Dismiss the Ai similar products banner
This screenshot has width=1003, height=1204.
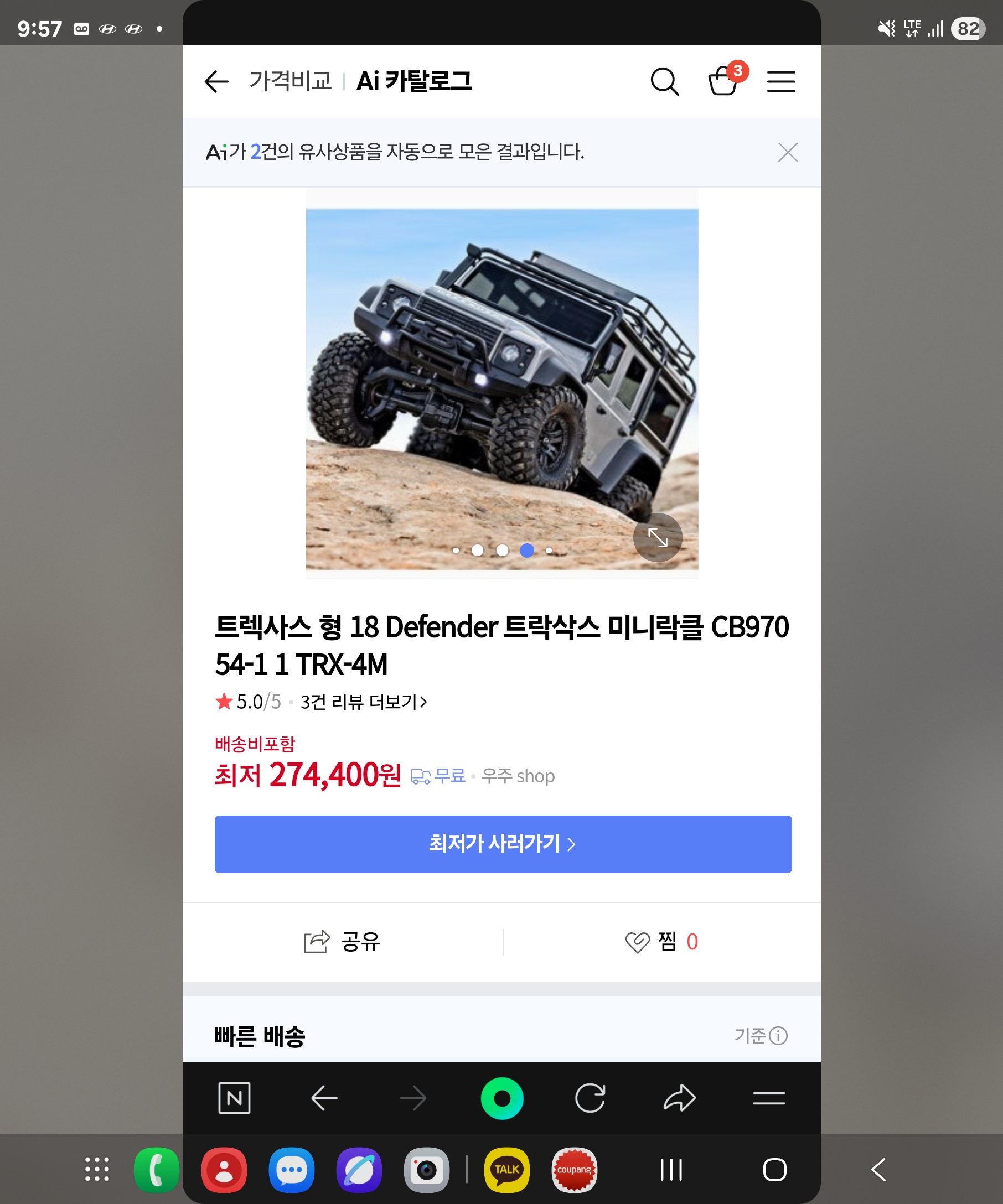point(787,153)
